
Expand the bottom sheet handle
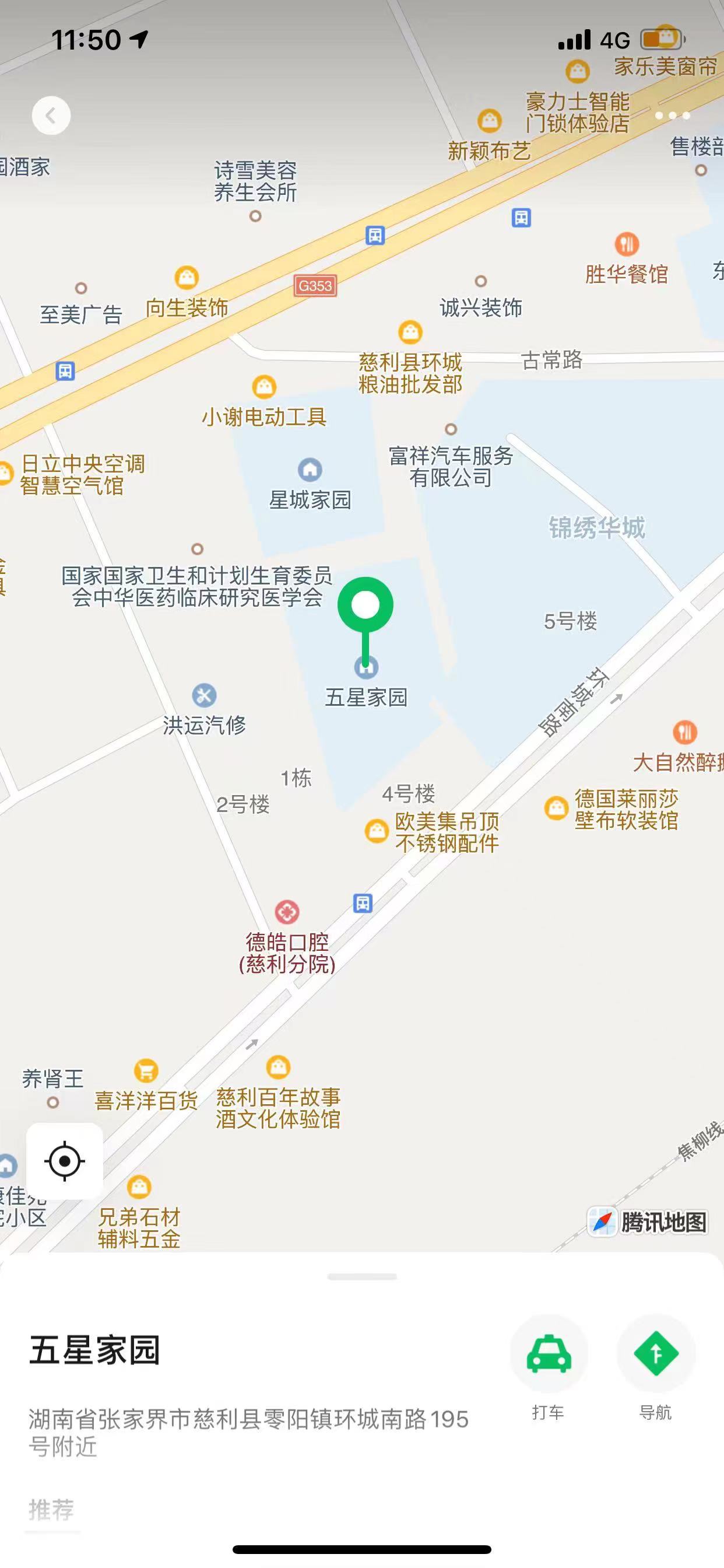tap(362, 1276)
